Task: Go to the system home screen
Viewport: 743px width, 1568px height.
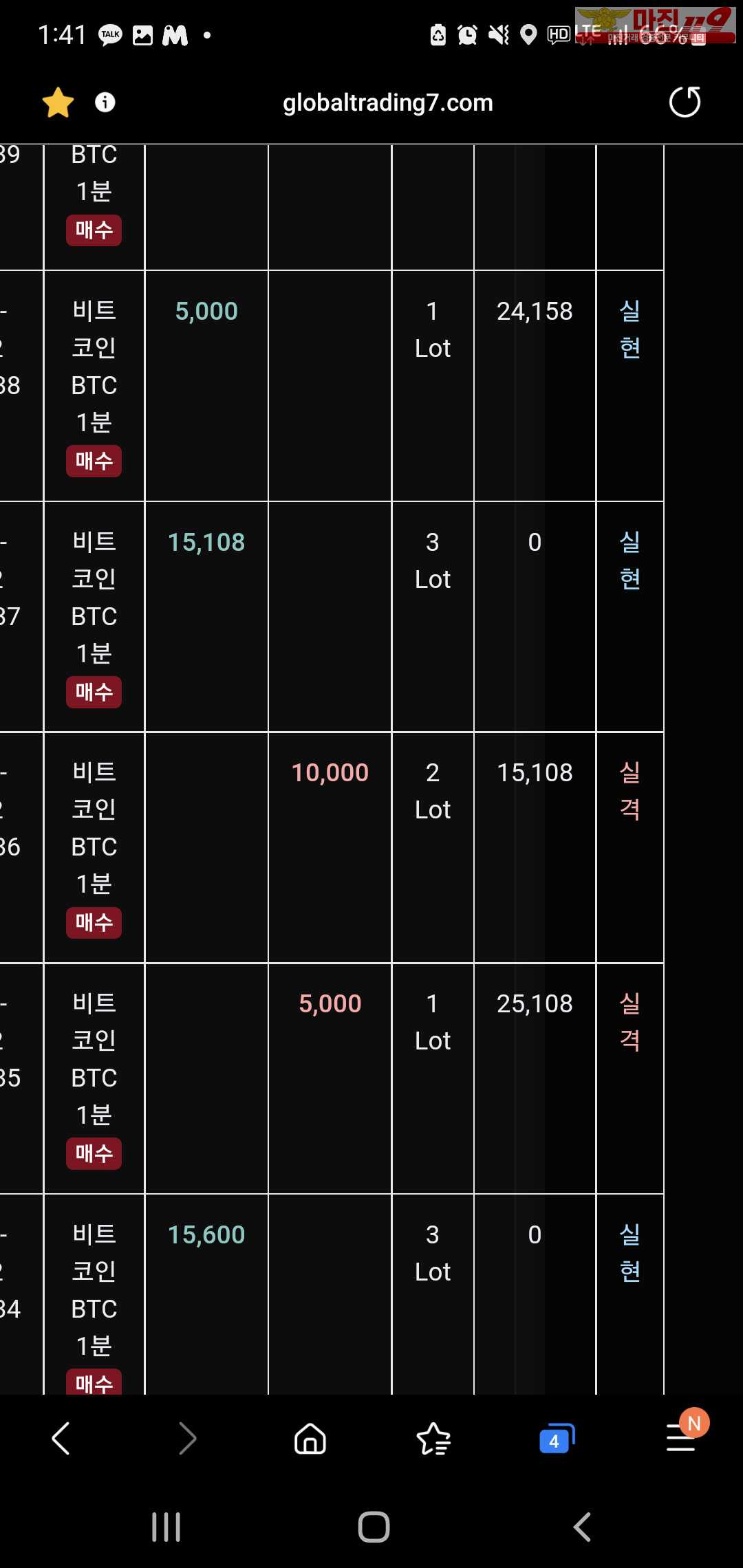Action: pyautogui.click(x=374, y=1527)
